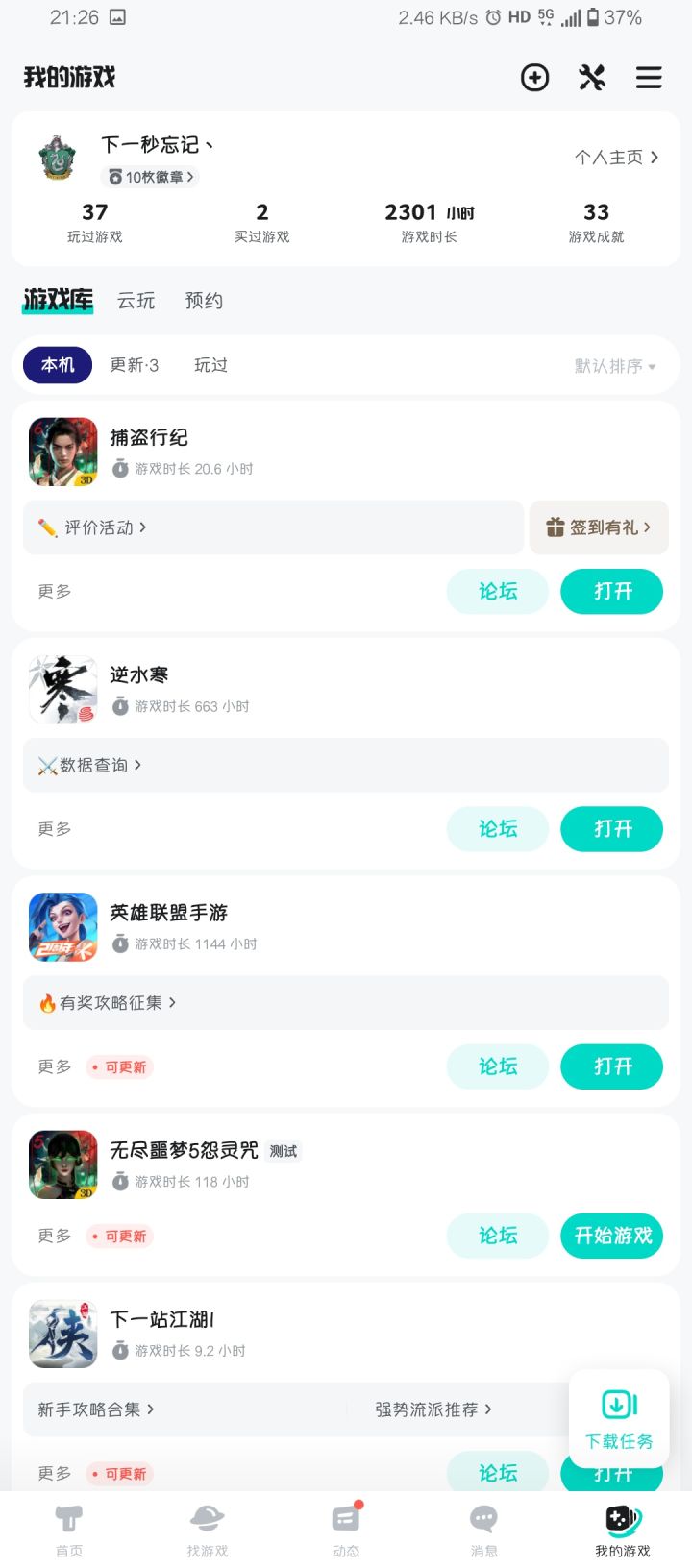
Task: Expand the 默认排序 sort dropdown
Action: pos(615,366)
